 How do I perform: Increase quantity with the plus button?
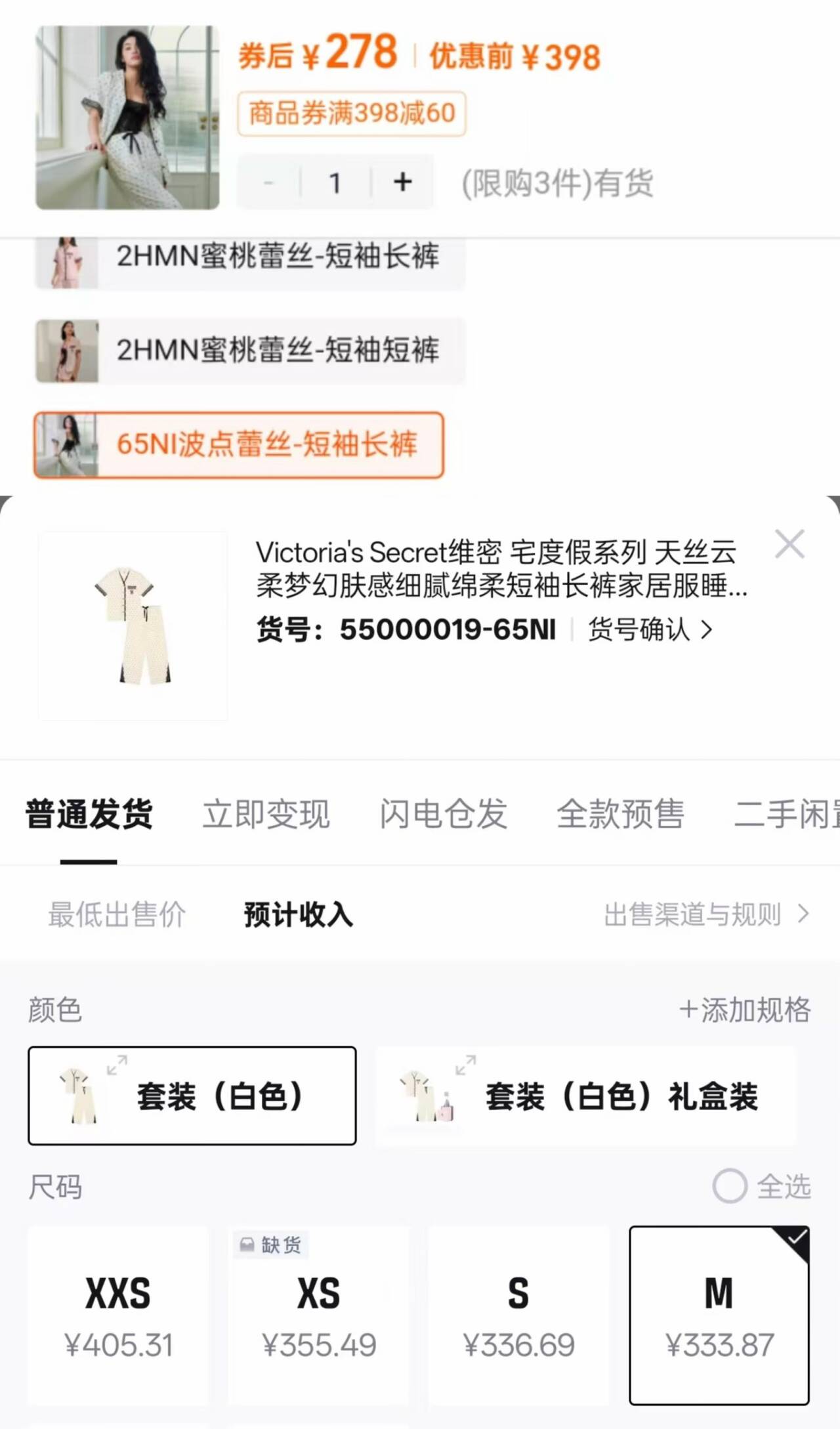(x=402, y=182)
